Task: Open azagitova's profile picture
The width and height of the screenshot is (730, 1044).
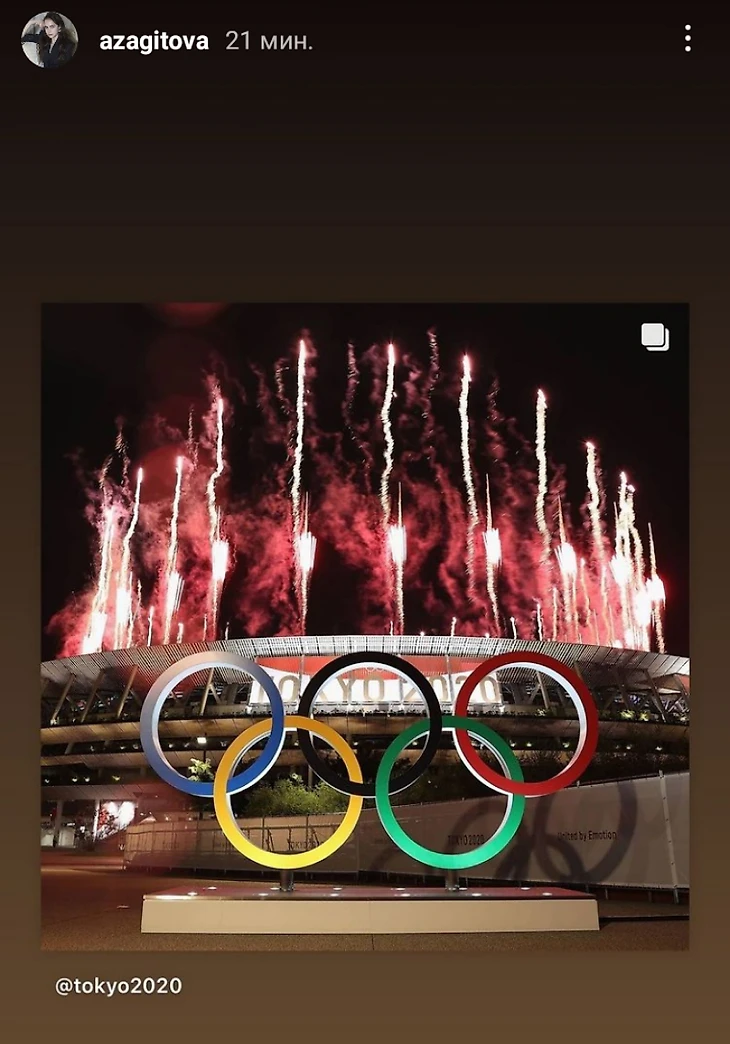Action: click(49, 40)
